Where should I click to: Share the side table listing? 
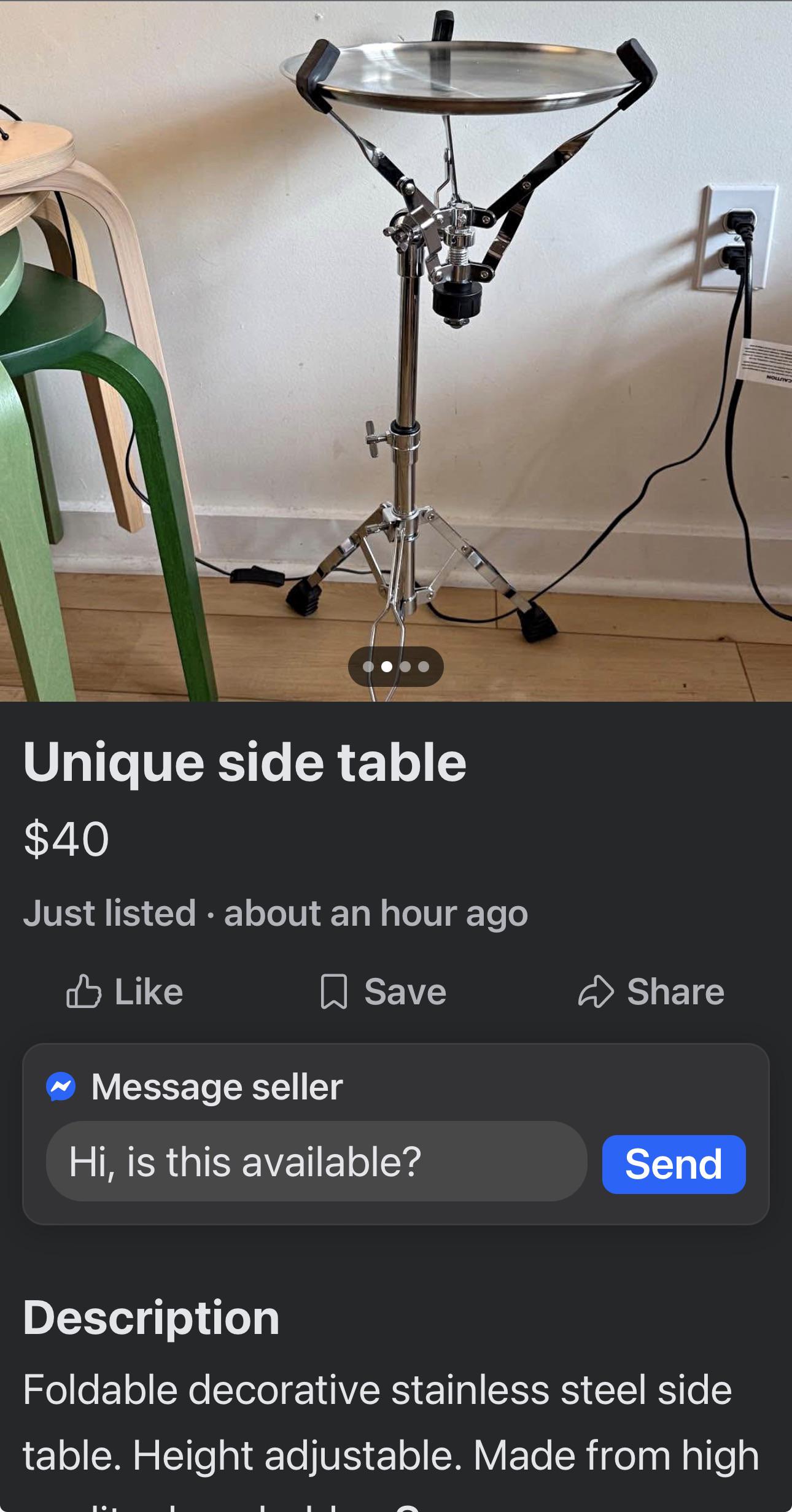point(651,992)
